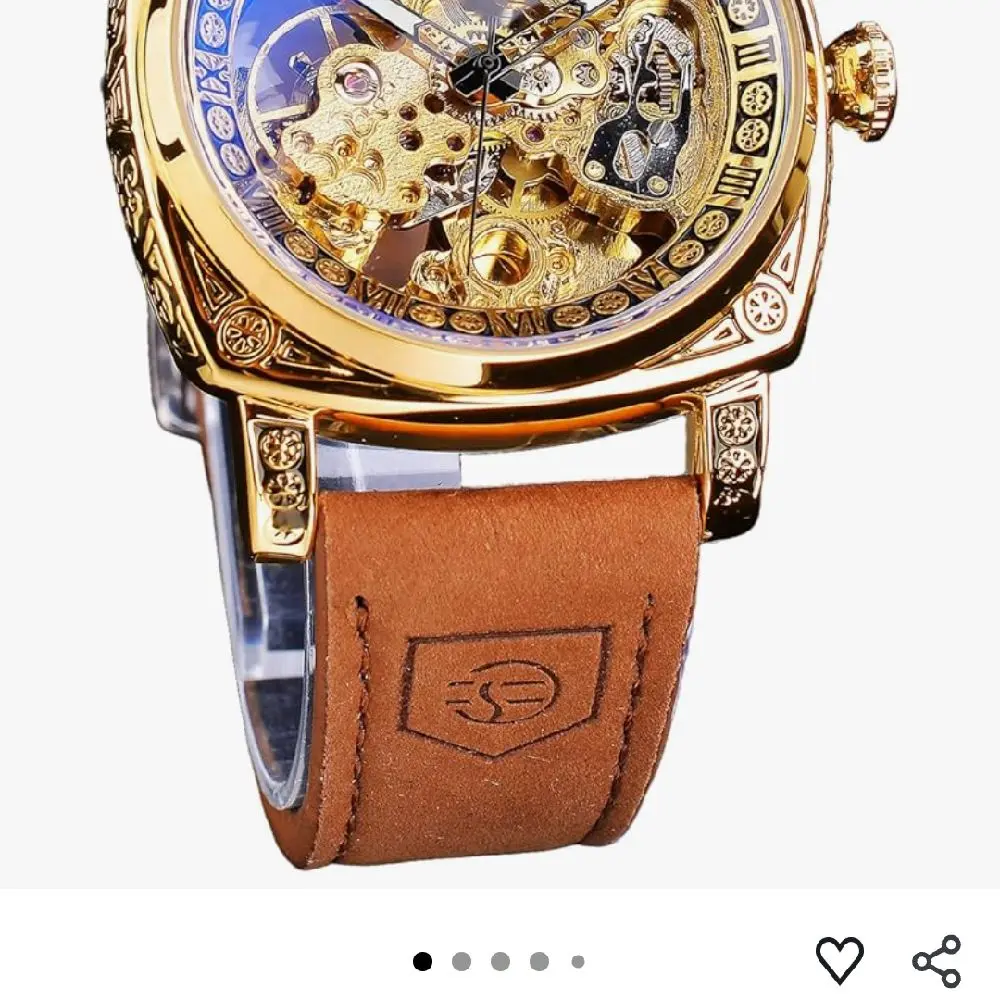Share this watch listing

(x=937, y=961)
